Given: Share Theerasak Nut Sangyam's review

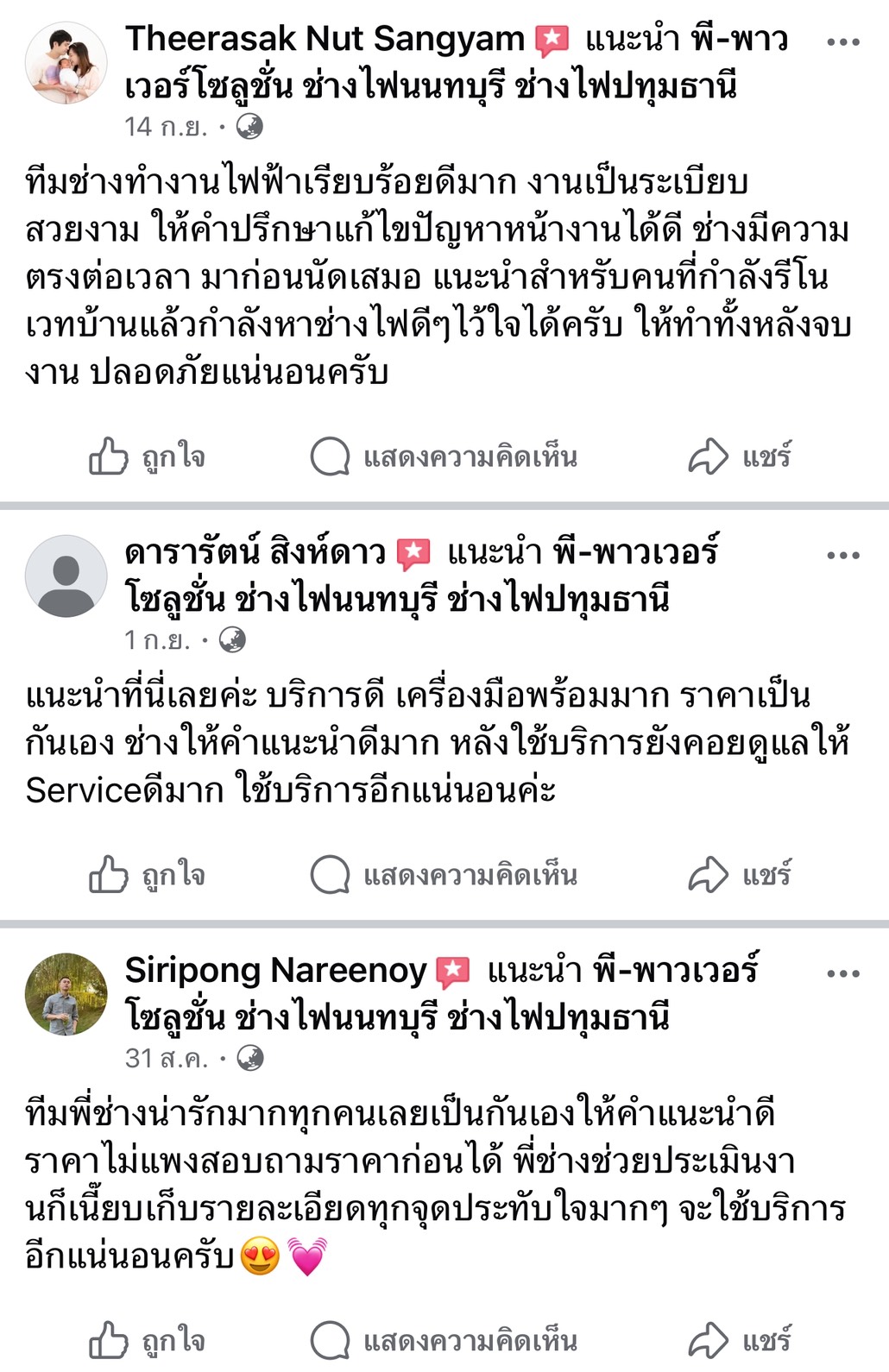Looking at the screenshot, I should (740, 456).
